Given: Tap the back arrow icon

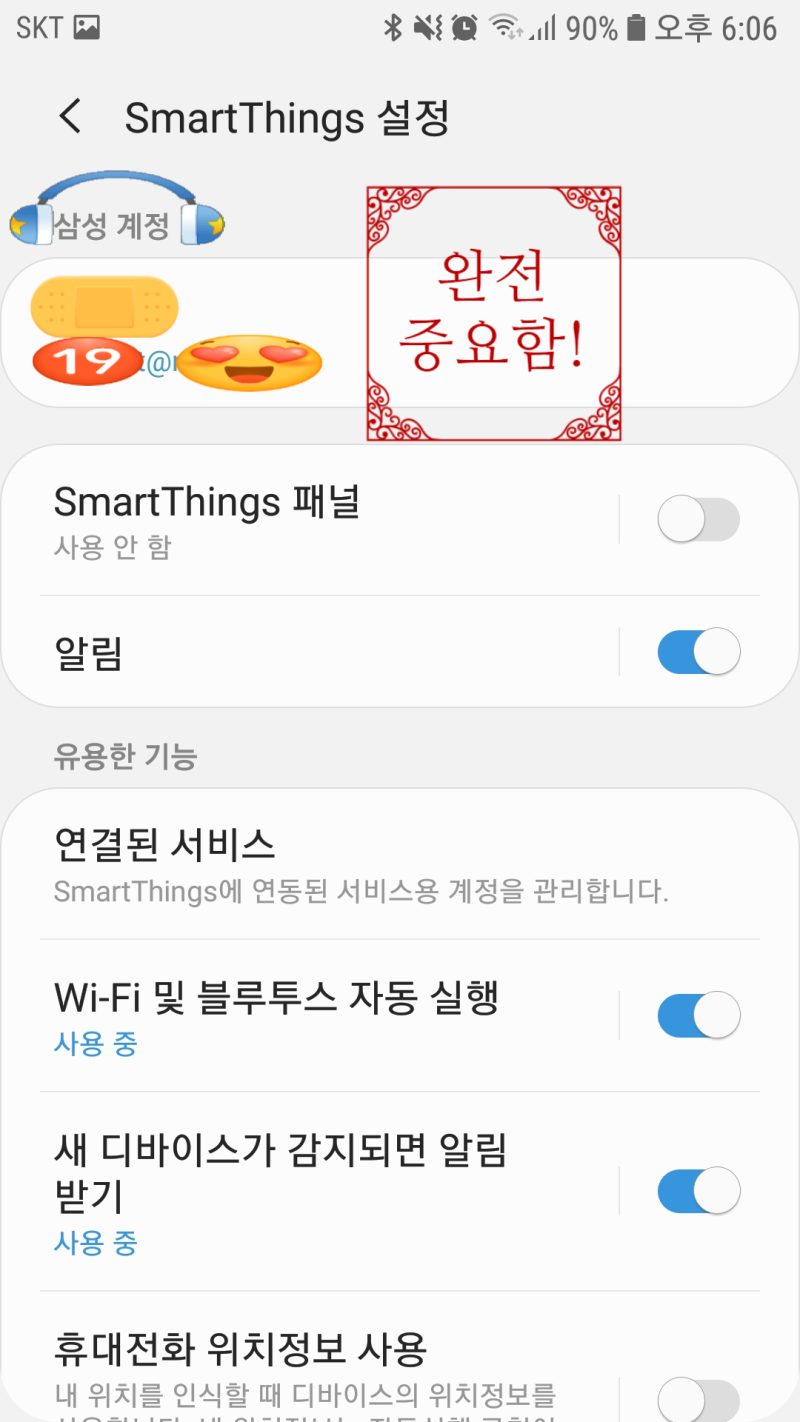Looking at the screenshot, I should click(68, 117).
